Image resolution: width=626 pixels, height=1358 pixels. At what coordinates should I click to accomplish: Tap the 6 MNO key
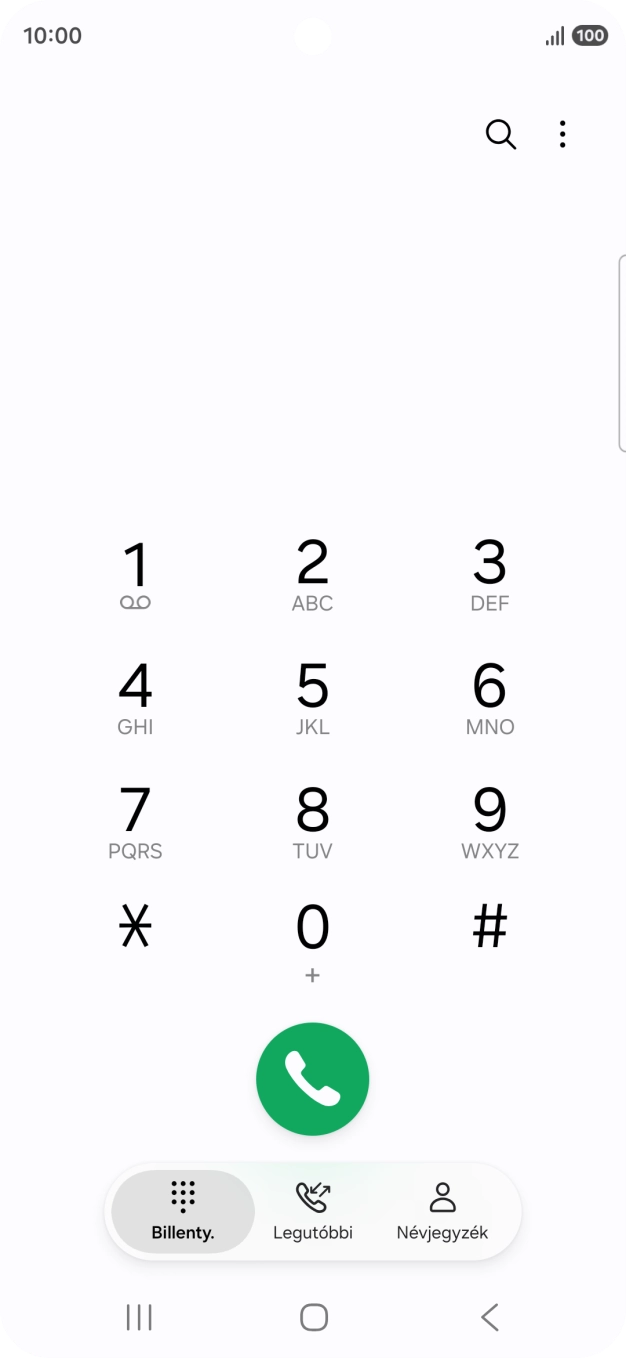point(490,698)
